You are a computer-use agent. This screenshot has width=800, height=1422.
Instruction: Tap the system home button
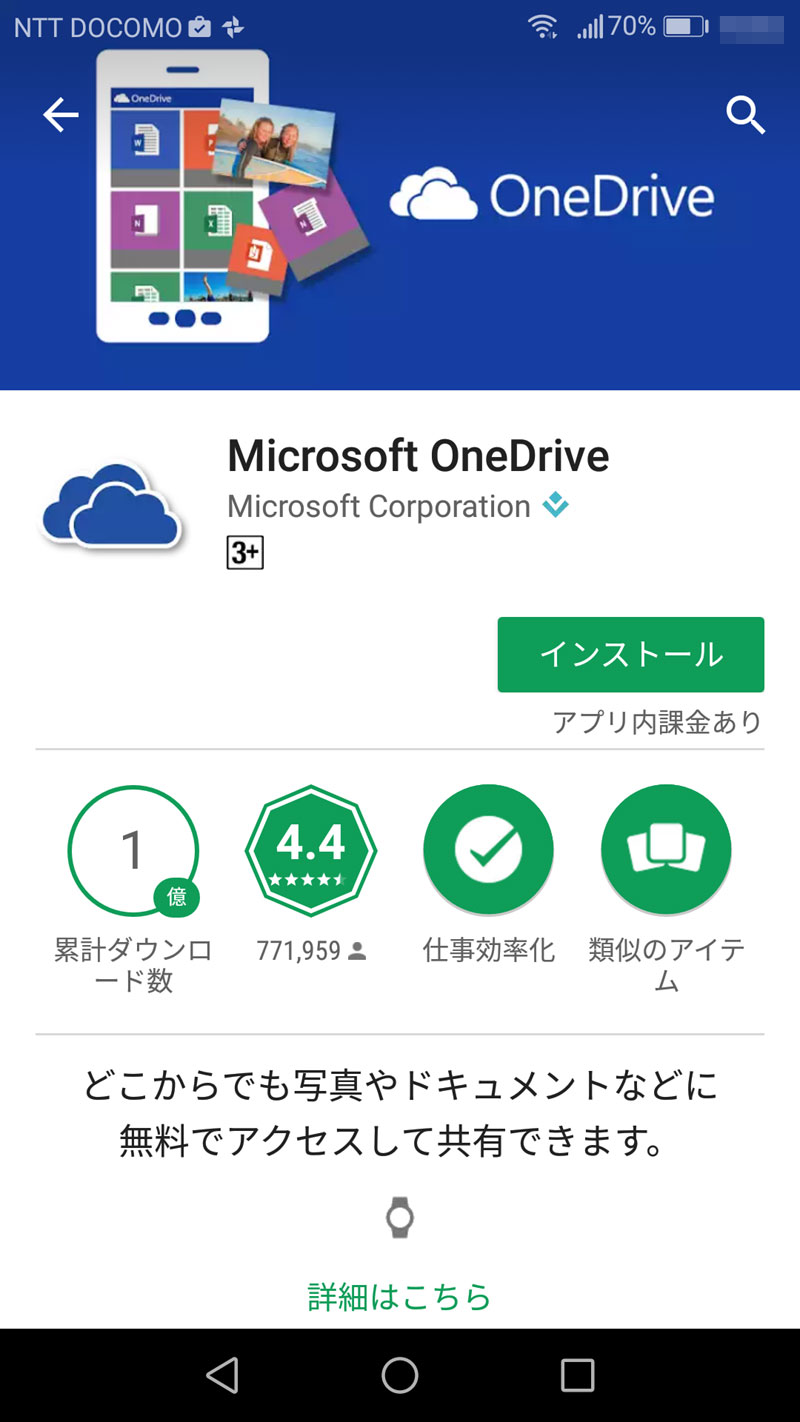399,1375
